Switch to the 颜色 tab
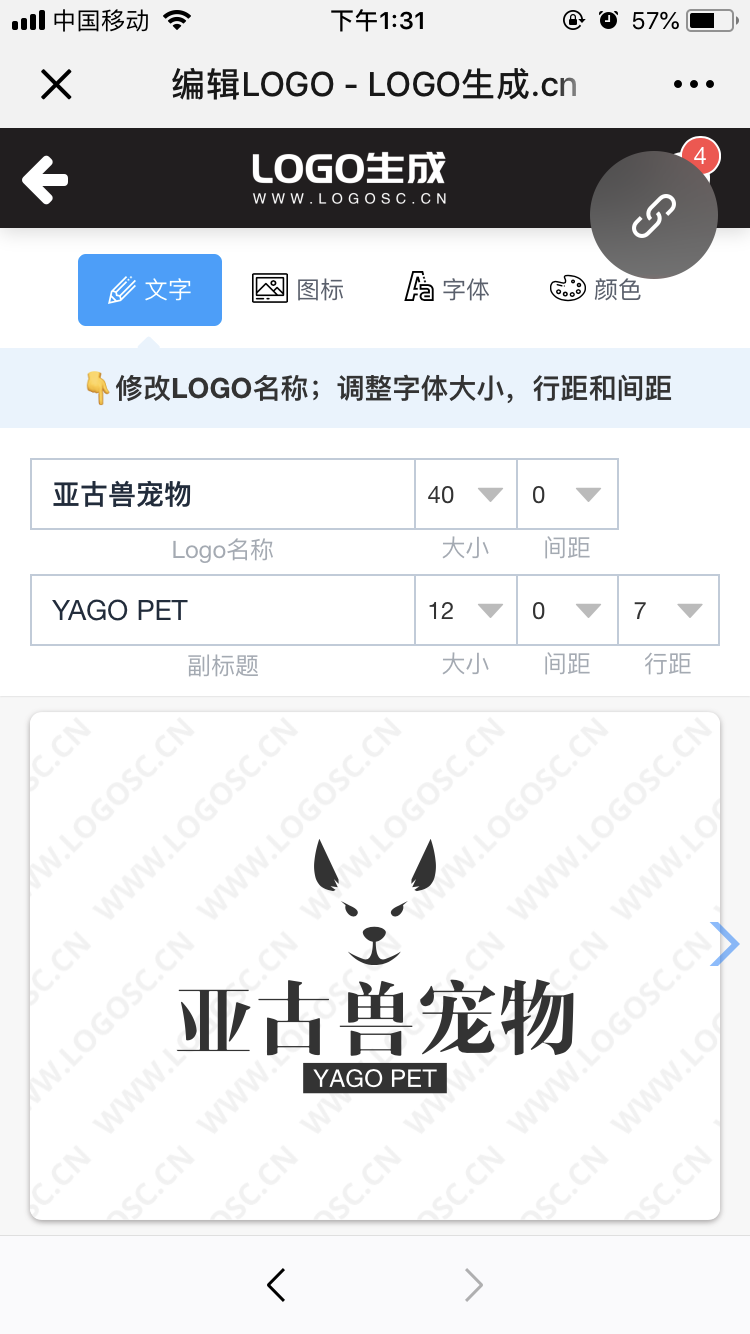 (x=596, y=290)
